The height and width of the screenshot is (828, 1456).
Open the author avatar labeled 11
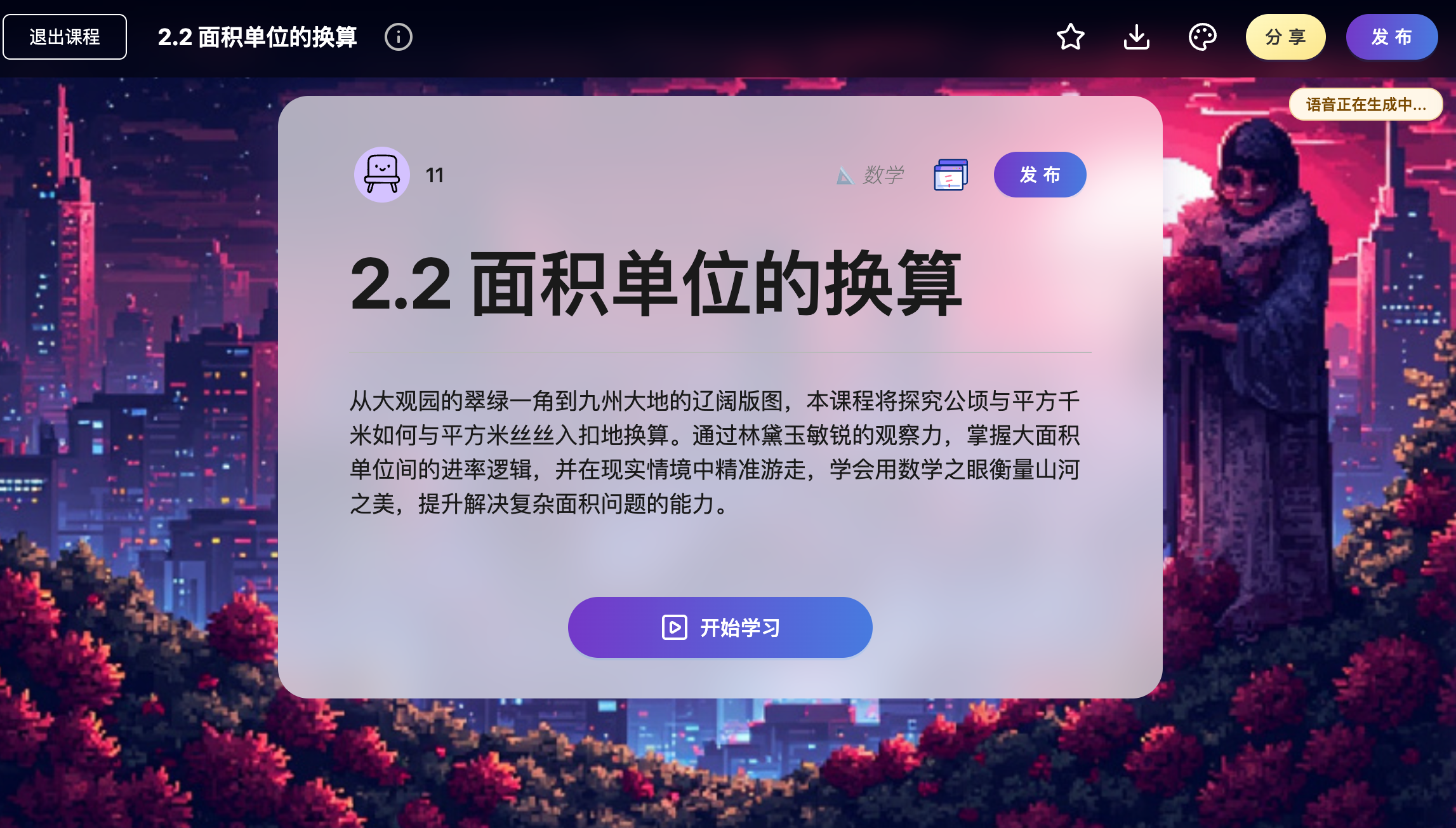[381, 175]
